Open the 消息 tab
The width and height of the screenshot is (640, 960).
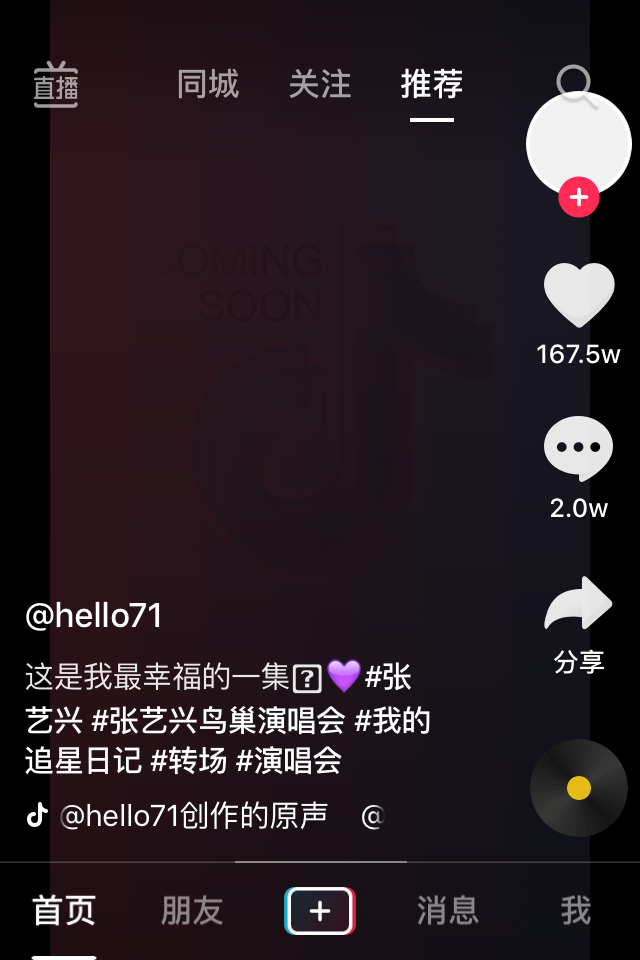click(448, 911)
